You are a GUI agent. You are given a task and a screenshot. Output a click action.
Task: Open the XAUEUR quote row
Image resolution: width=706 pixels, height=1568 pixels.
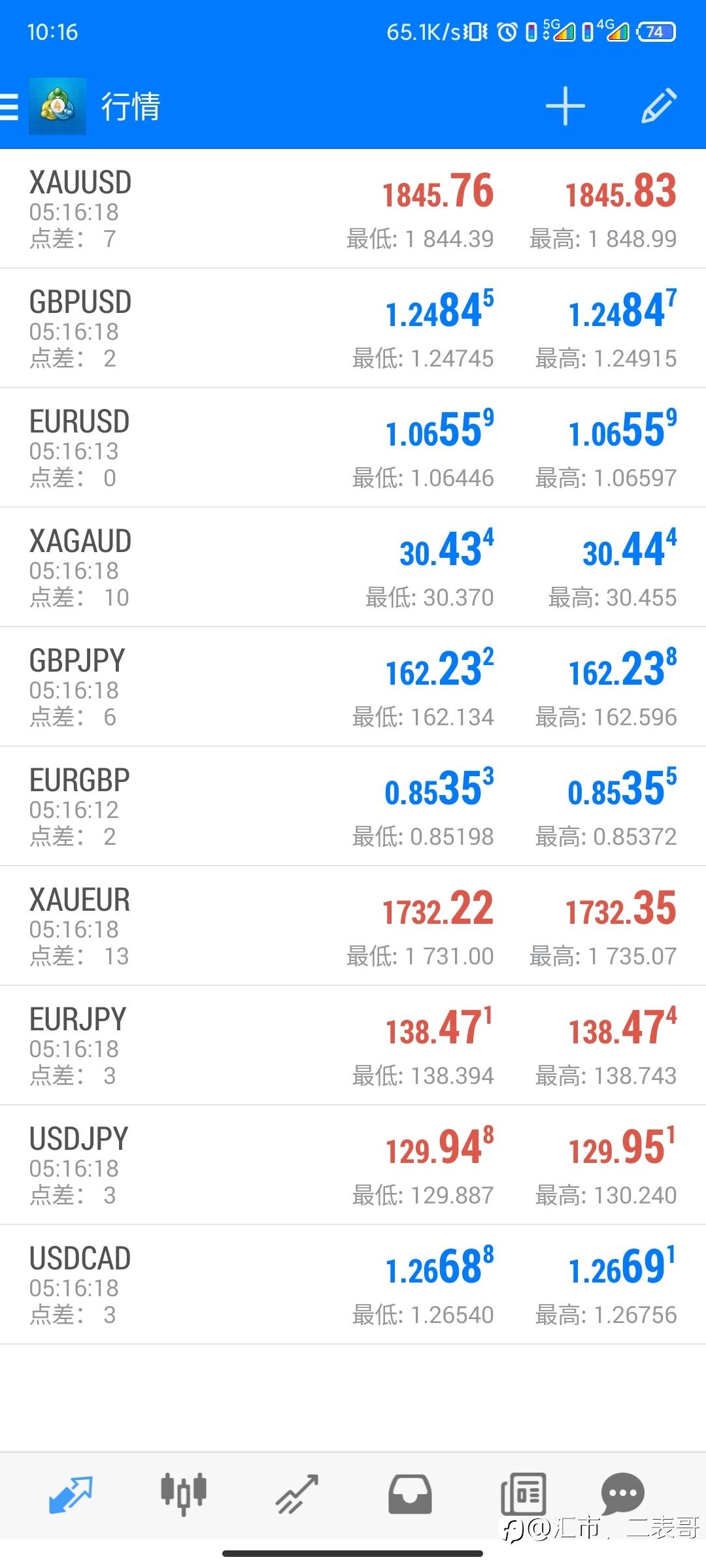pyautogui.click(x=353, y=926)
